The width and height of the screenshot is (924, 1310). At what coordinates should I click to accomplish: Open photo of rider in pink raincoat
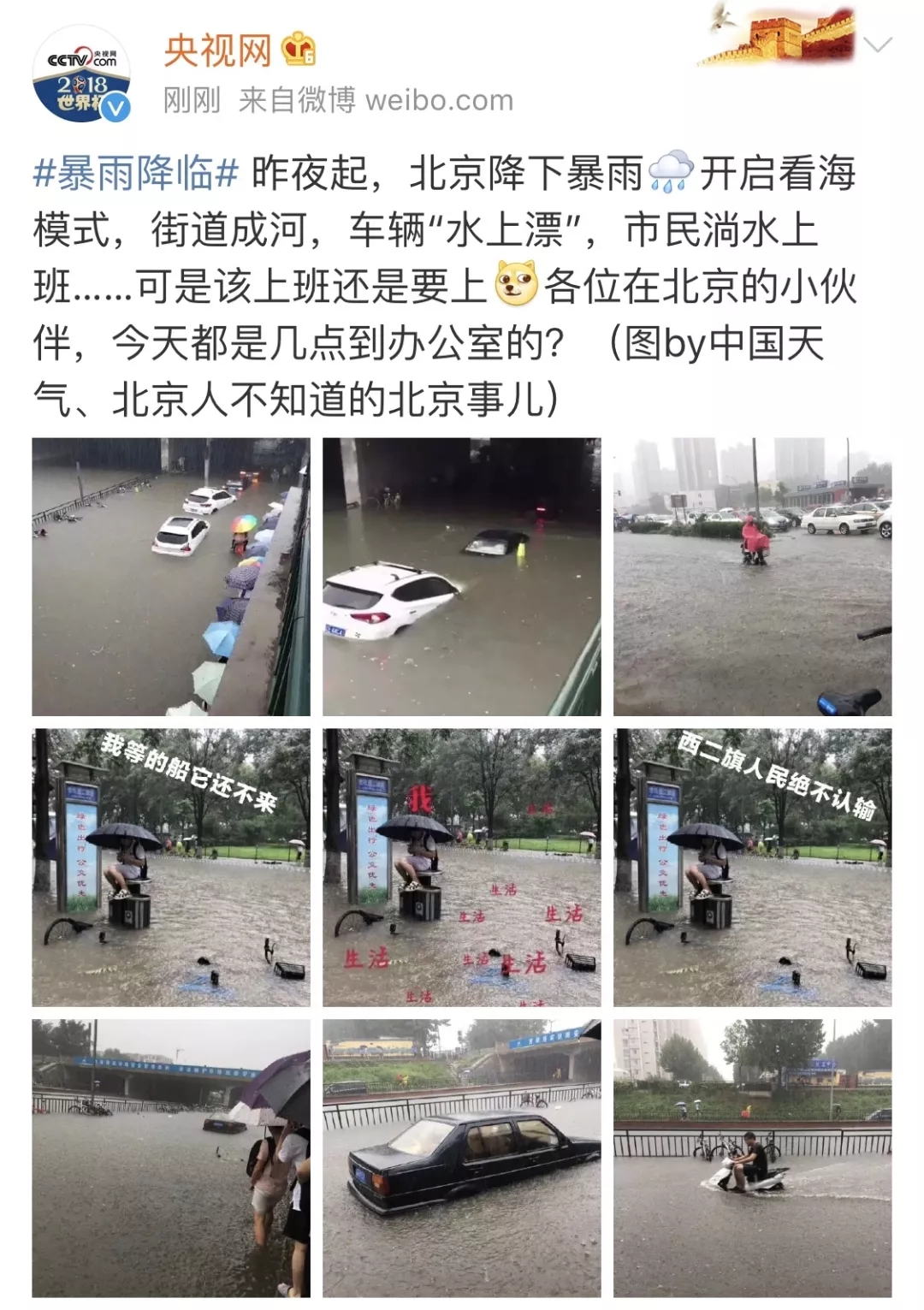click(752, 577)
